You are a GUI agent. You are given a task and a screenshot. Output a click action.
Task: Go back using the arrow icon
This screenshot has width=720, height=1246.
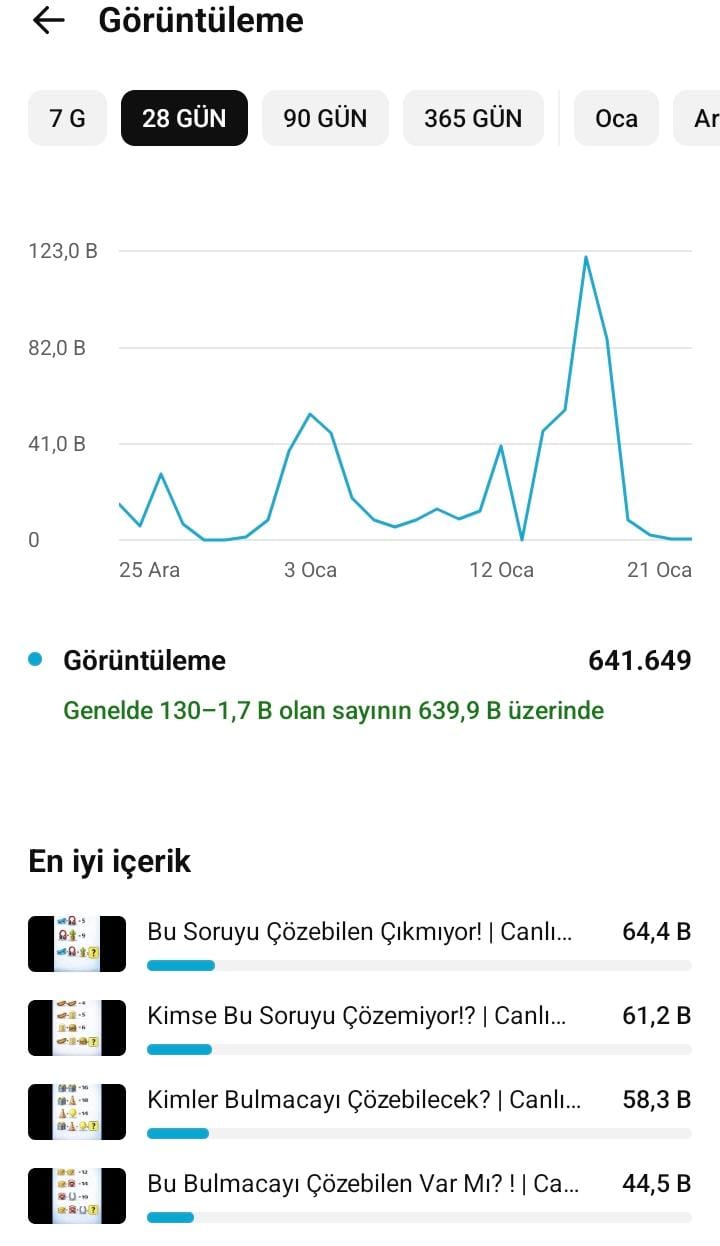(48, 21)
